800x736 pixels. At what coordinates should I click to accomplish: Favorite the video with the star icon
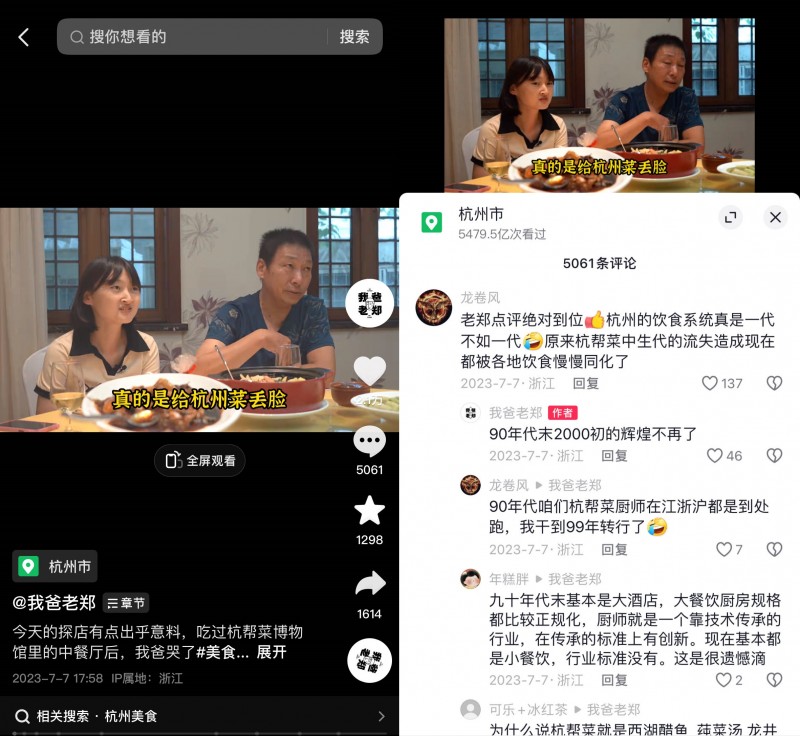click(x=369, y=511)
